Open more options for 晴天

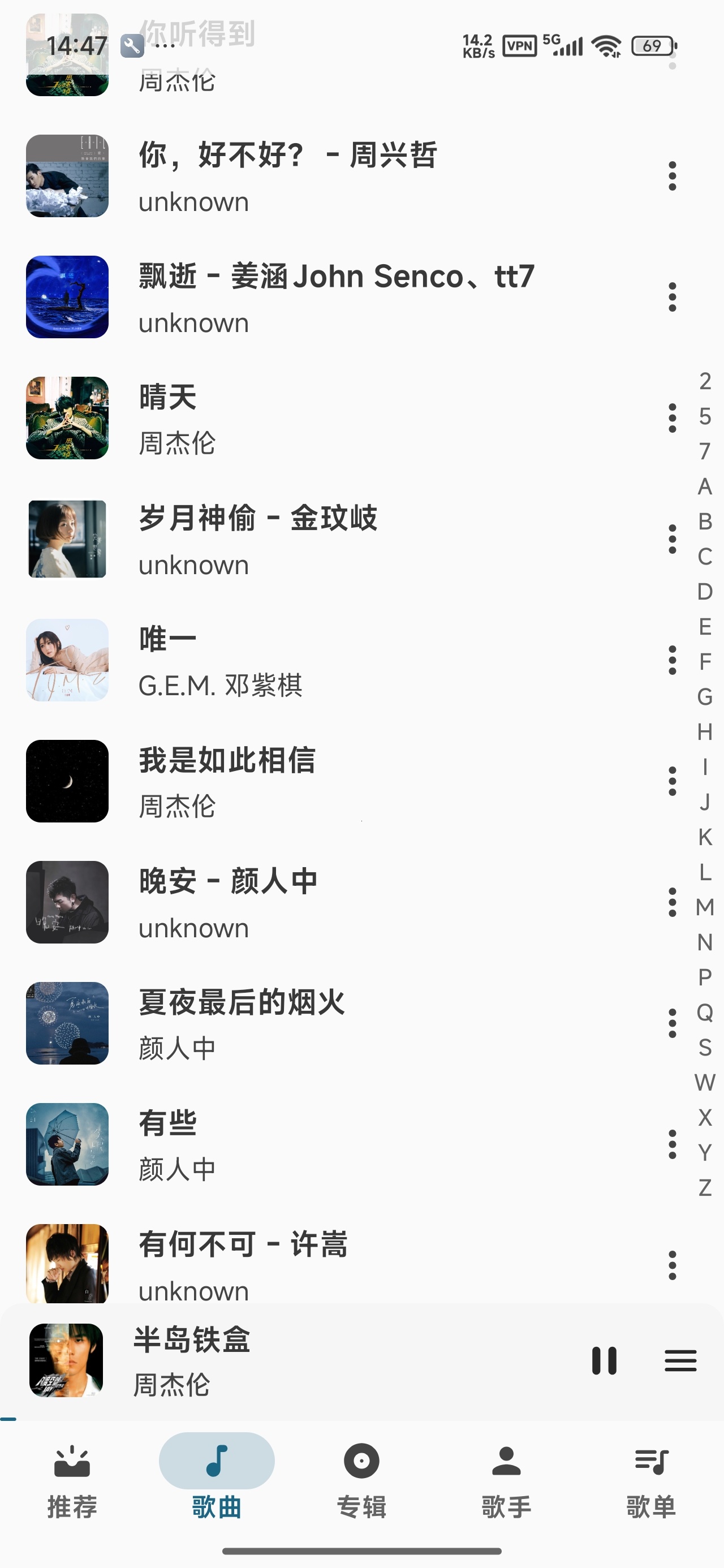tap(672, 418)
